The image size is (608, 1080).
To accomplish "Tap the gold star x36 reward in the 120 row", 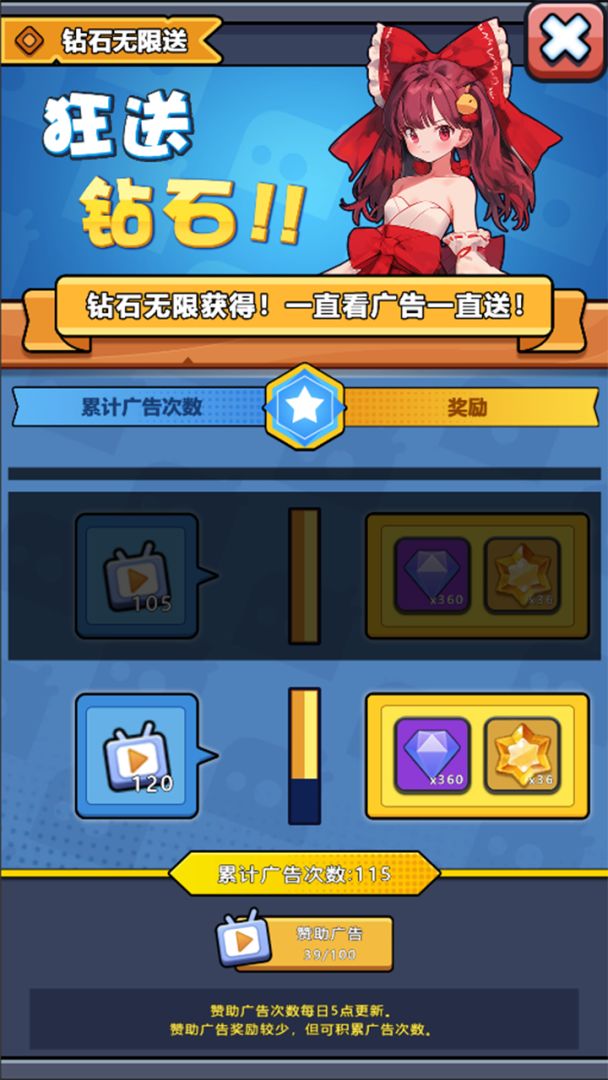I will pos(521,755).
